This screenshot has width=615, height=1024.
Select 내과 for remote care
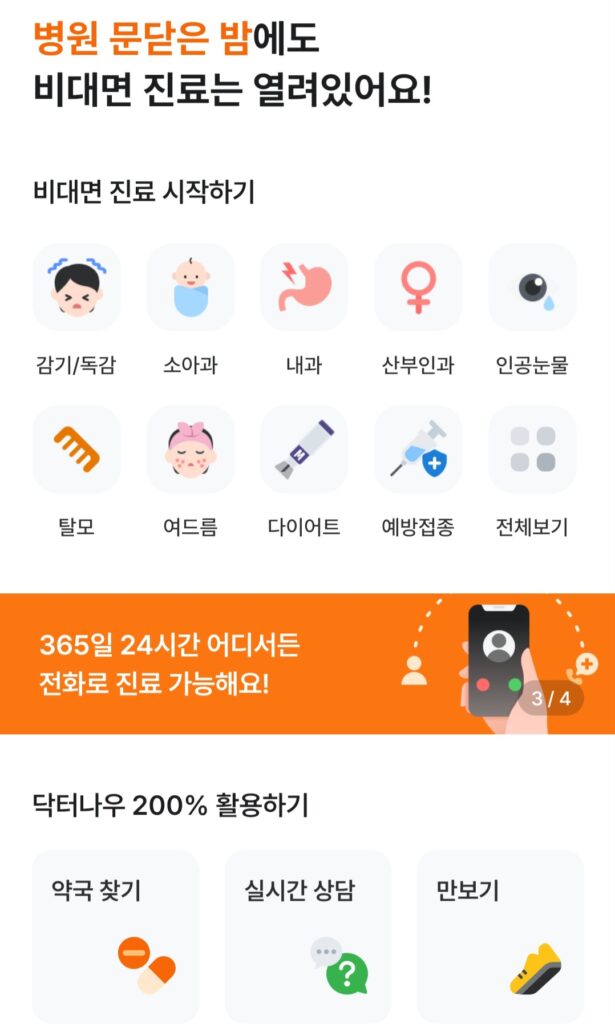pos(304,288)
